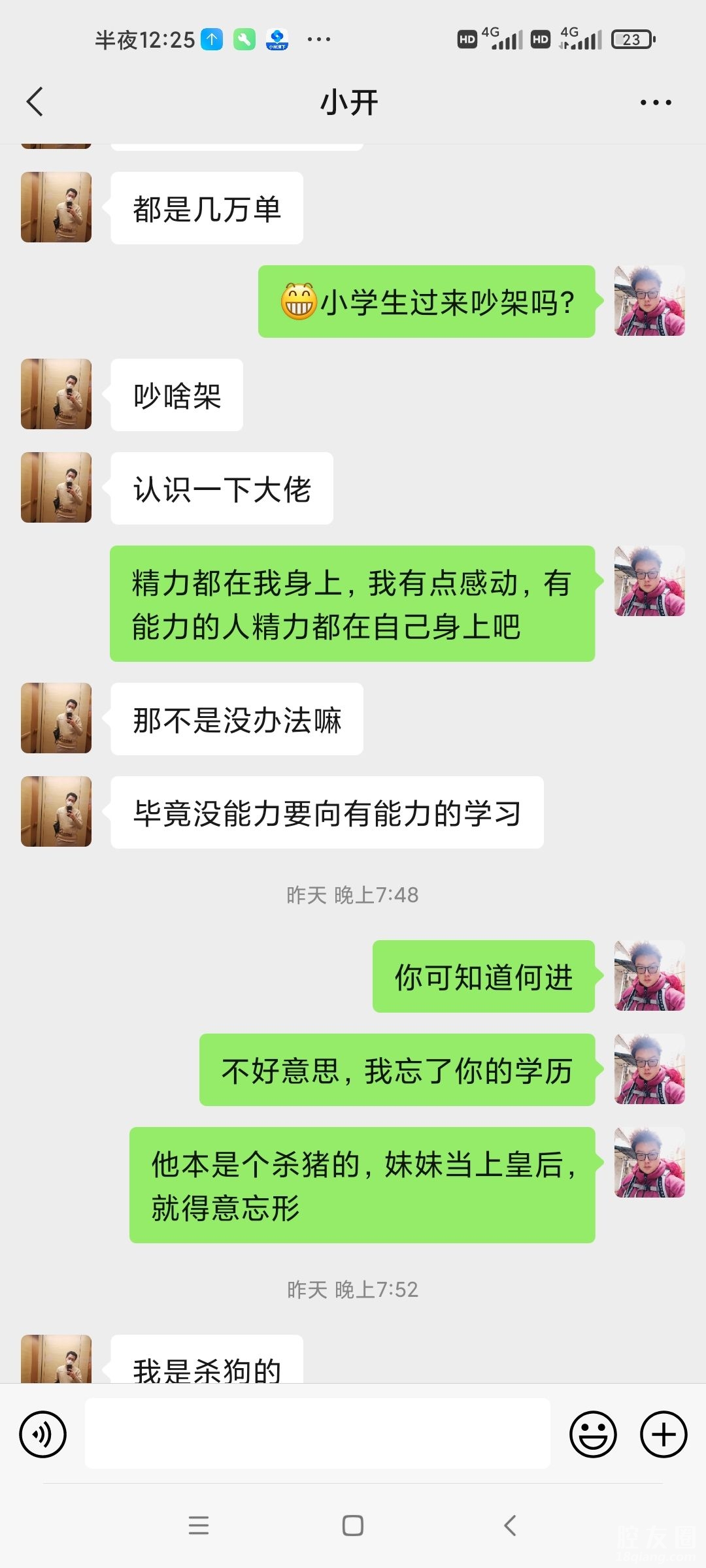This screenshot has width=706, height=1568.
Task: Tap the system home button
Action: tap(353, 1526)
